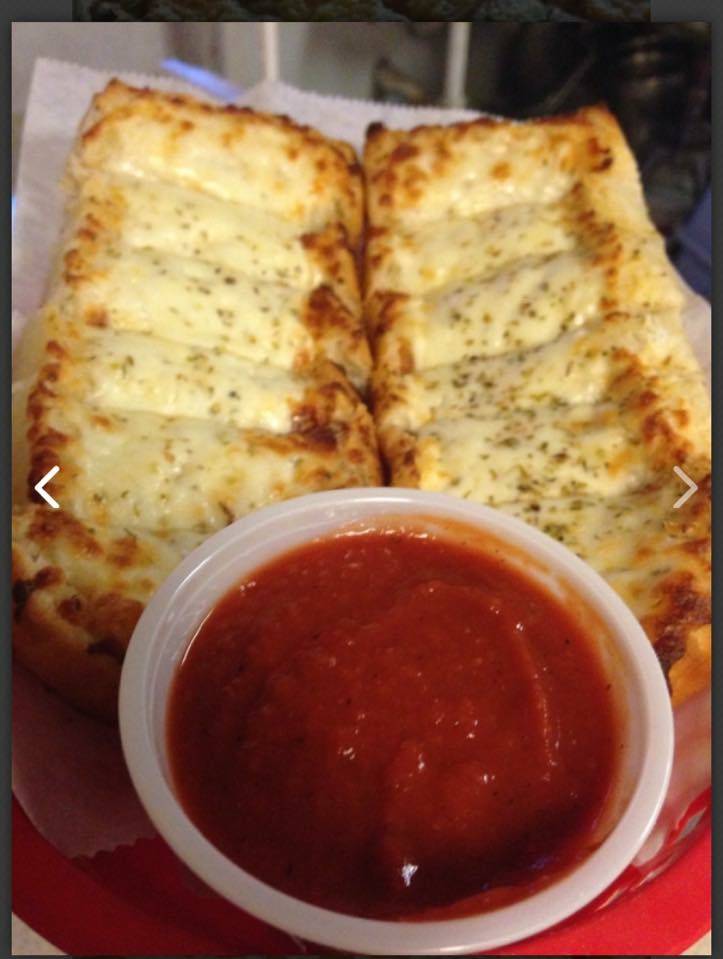Advance to the next photo

[685, 487]
